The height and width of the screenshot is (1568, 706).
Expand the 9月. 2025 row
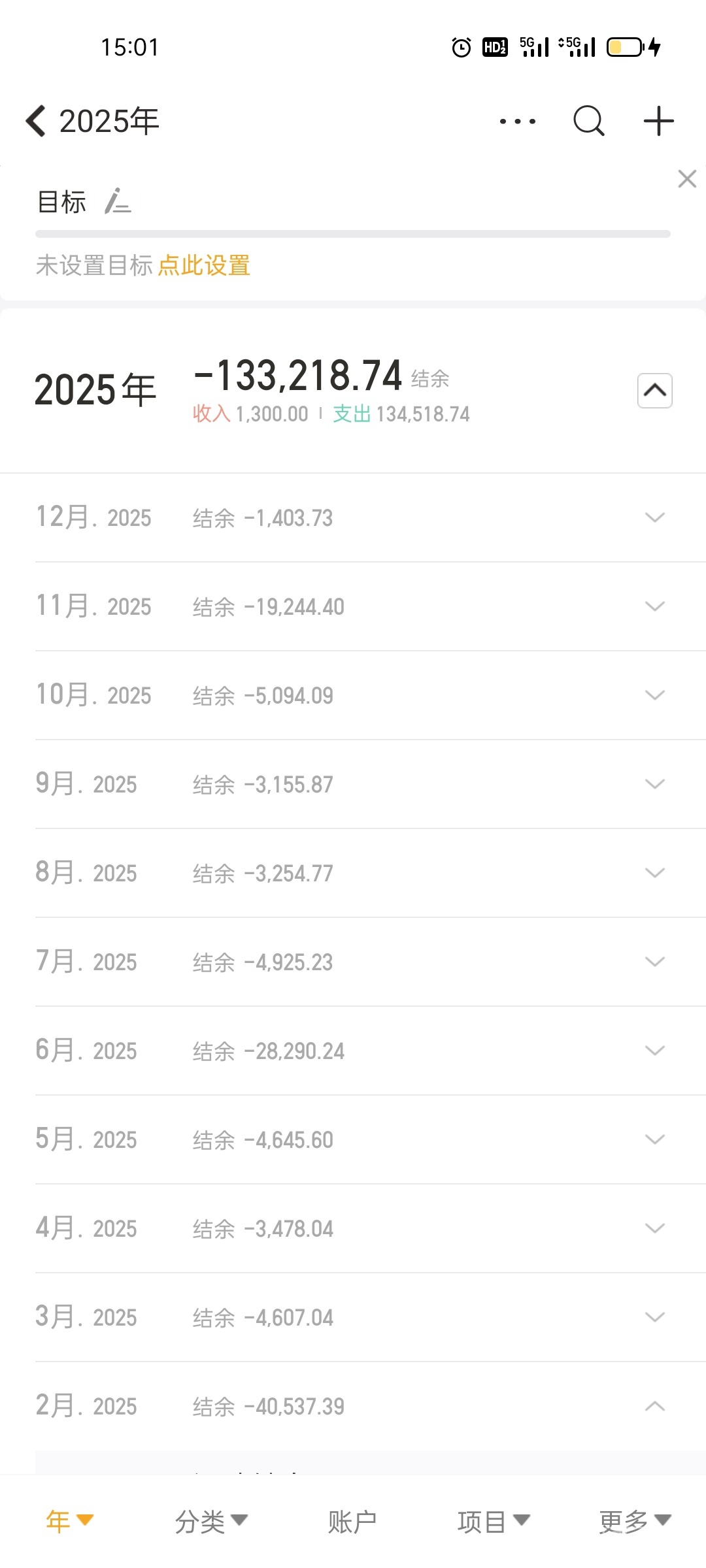click(x=654, y=784)
